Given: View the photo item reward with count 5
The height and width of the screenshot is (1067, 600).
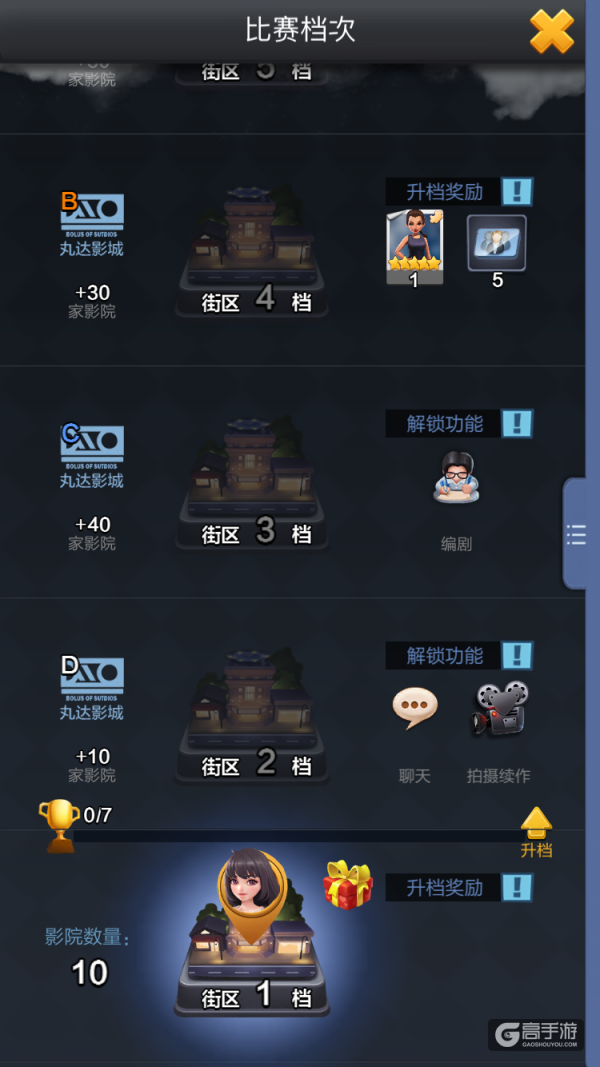Looking at the screenshot, I should pyautogui.click(x=497, y=242).
